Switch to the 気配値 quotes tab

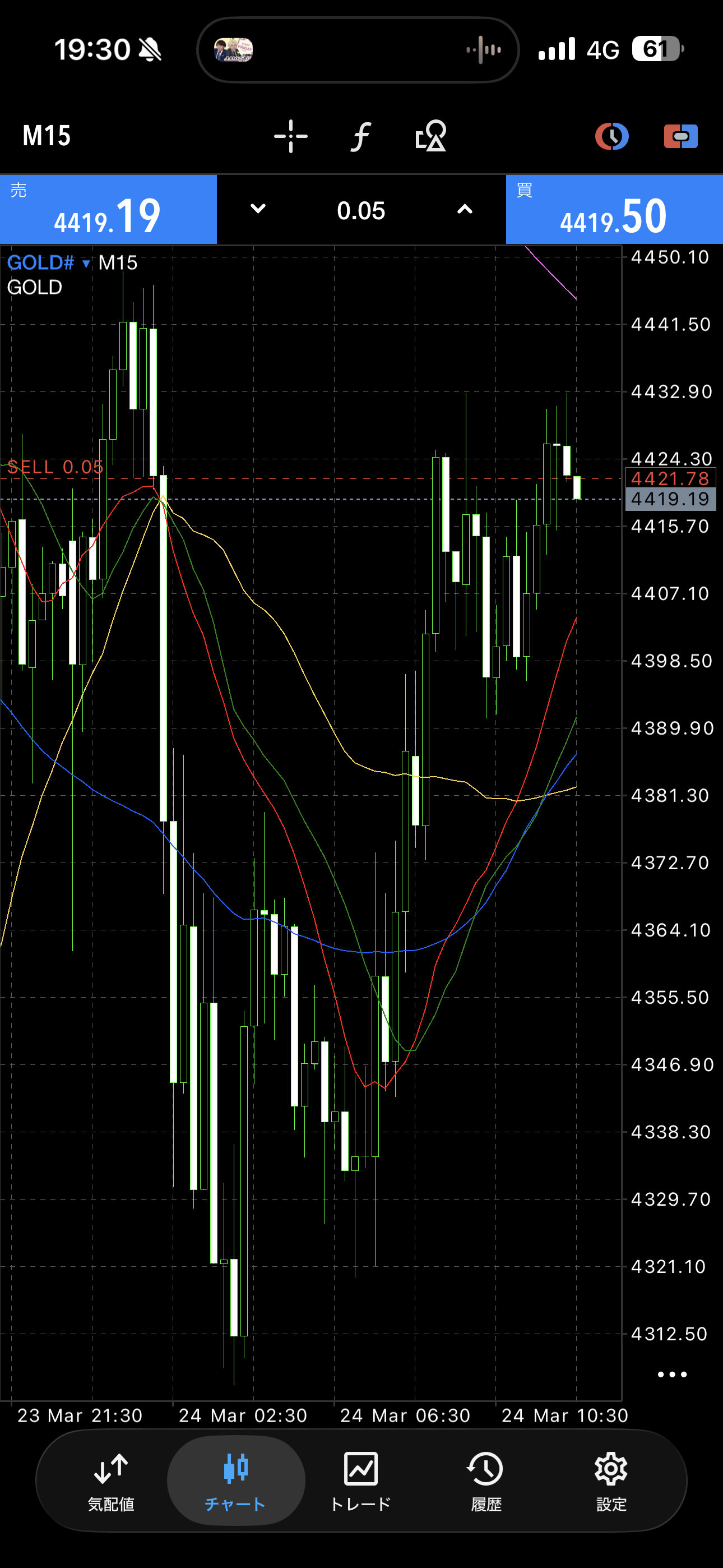111,1482
